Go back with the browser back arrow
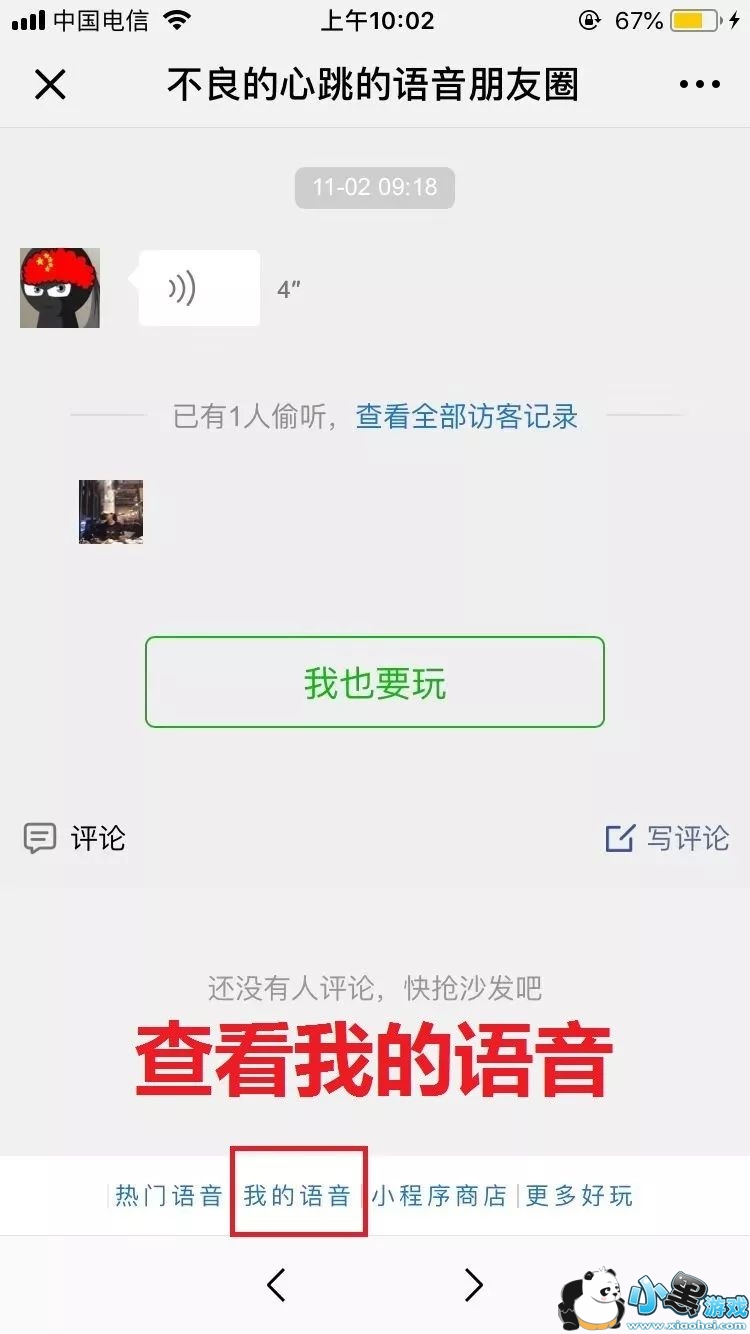The image size is (750, 1334). 277,1284
